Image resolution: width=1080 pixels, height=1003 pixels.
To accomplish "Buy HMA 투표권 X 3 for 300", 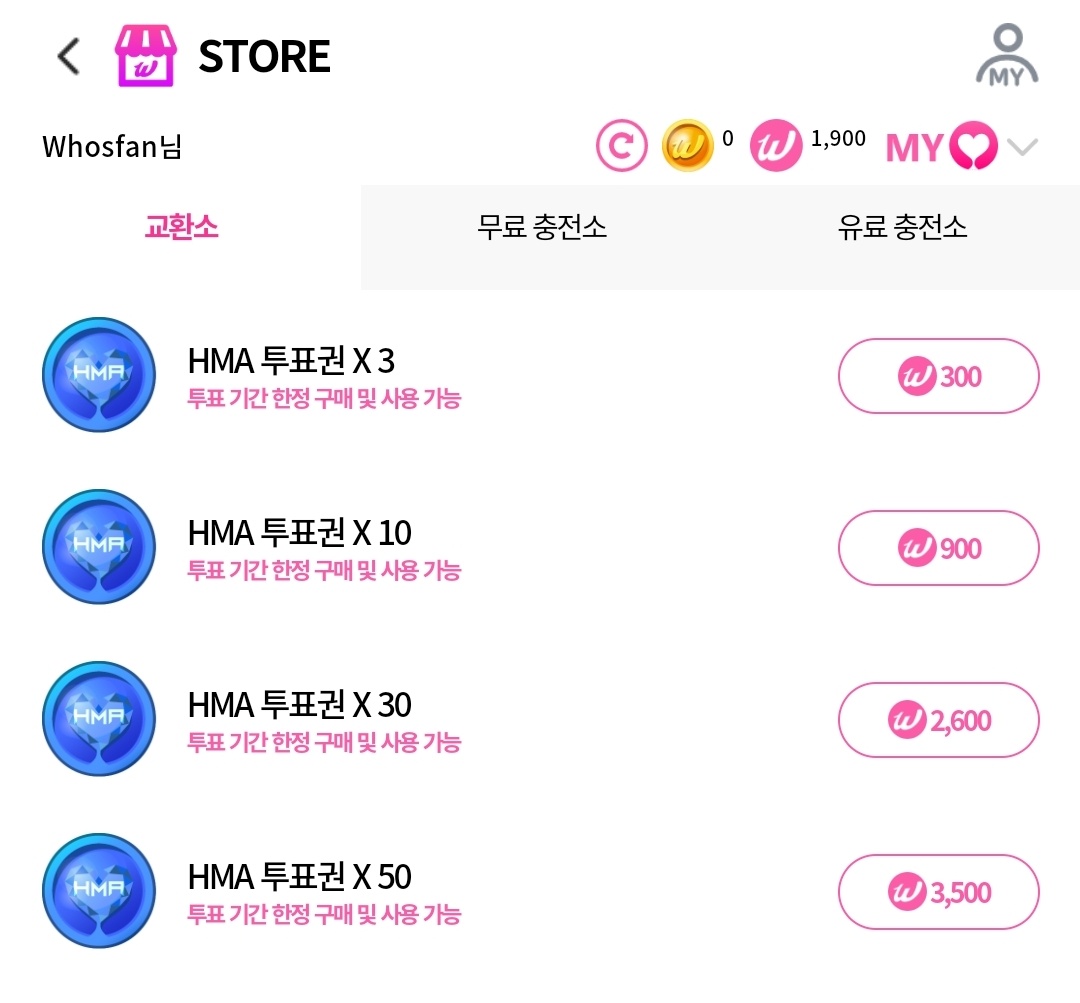I will click(x=938, y=376).
